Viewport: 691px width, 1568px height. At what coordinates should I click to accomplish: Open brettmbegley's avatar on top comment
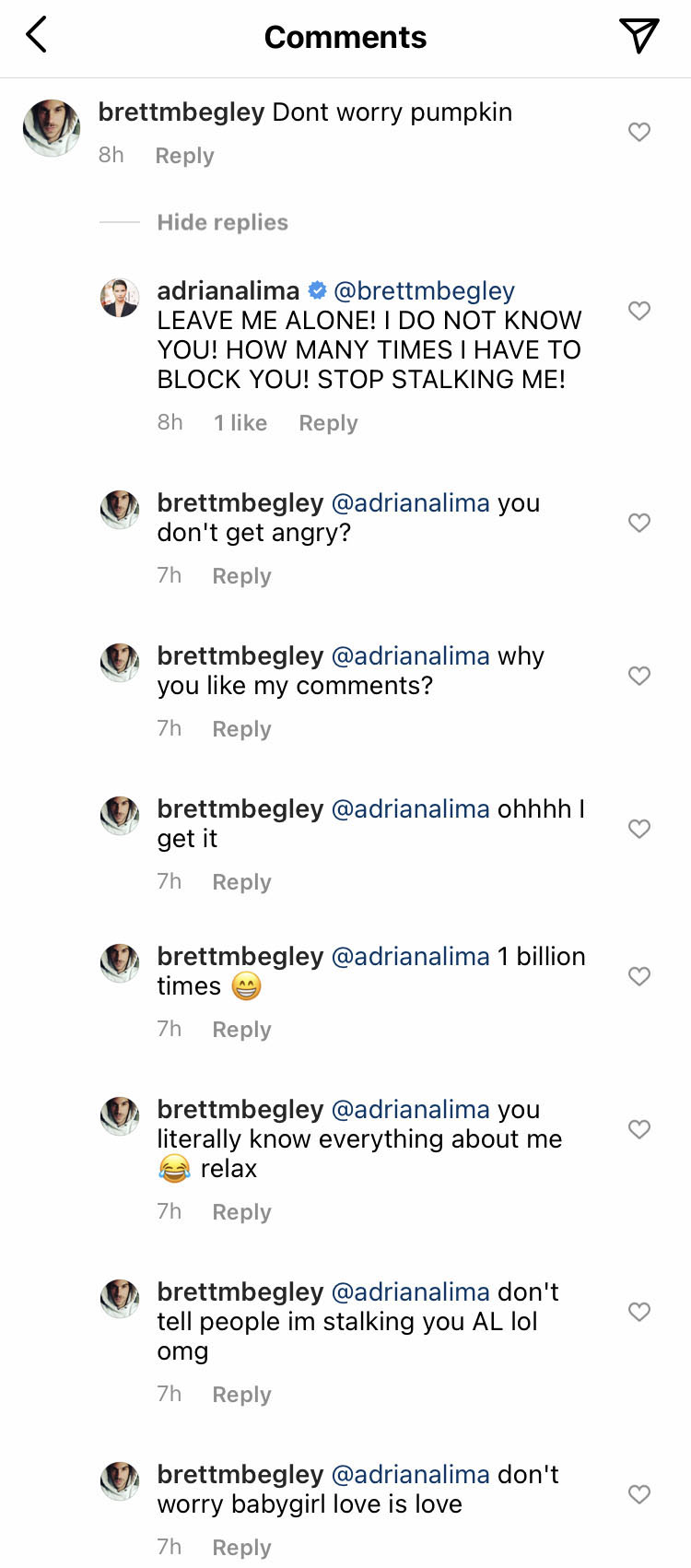pyautogui.click(x=52, y=128)
